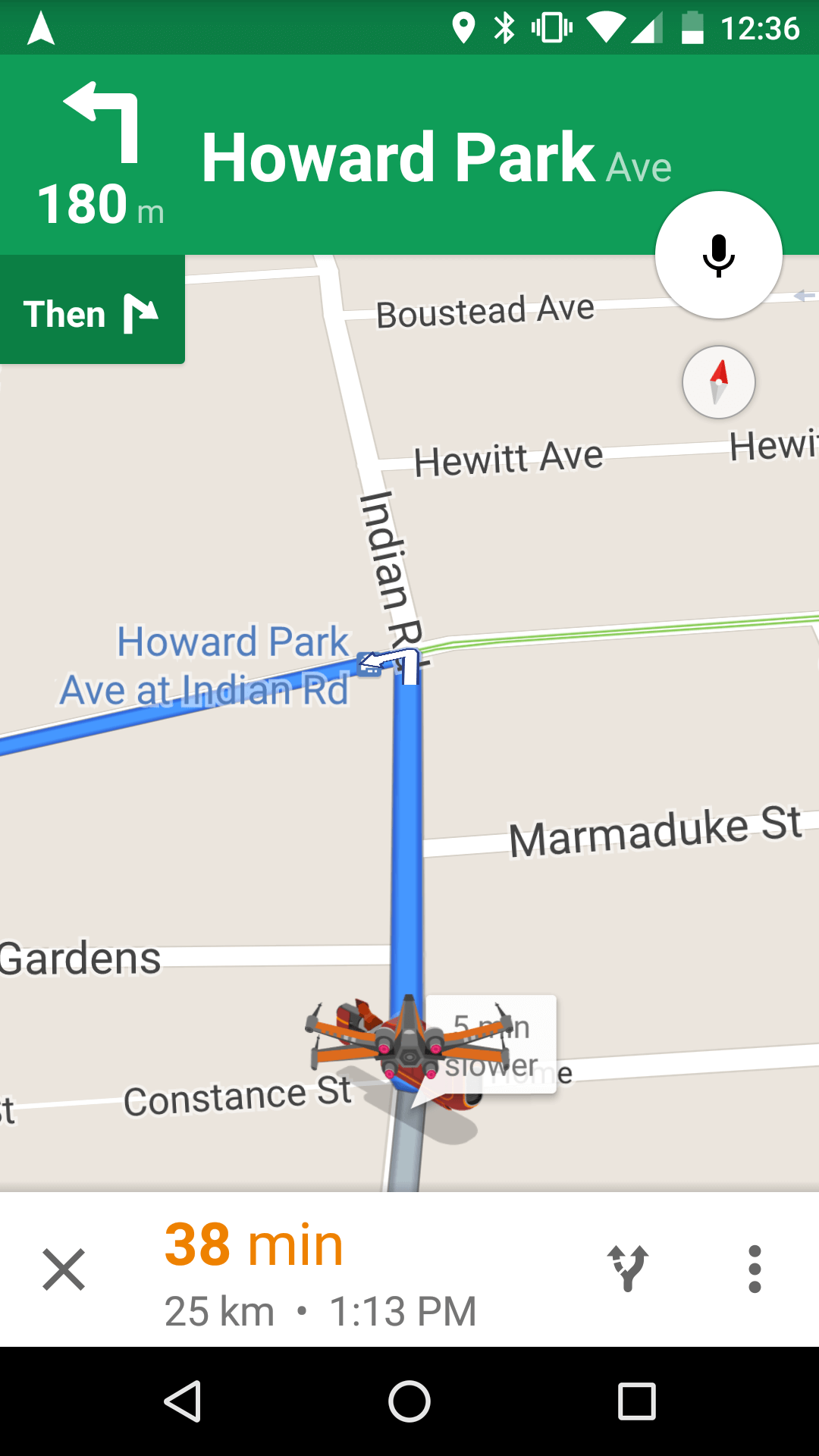This screenshot has height=1456, width=819.
Task: Tap the compass to reorient map
Action: coord(718,382)
